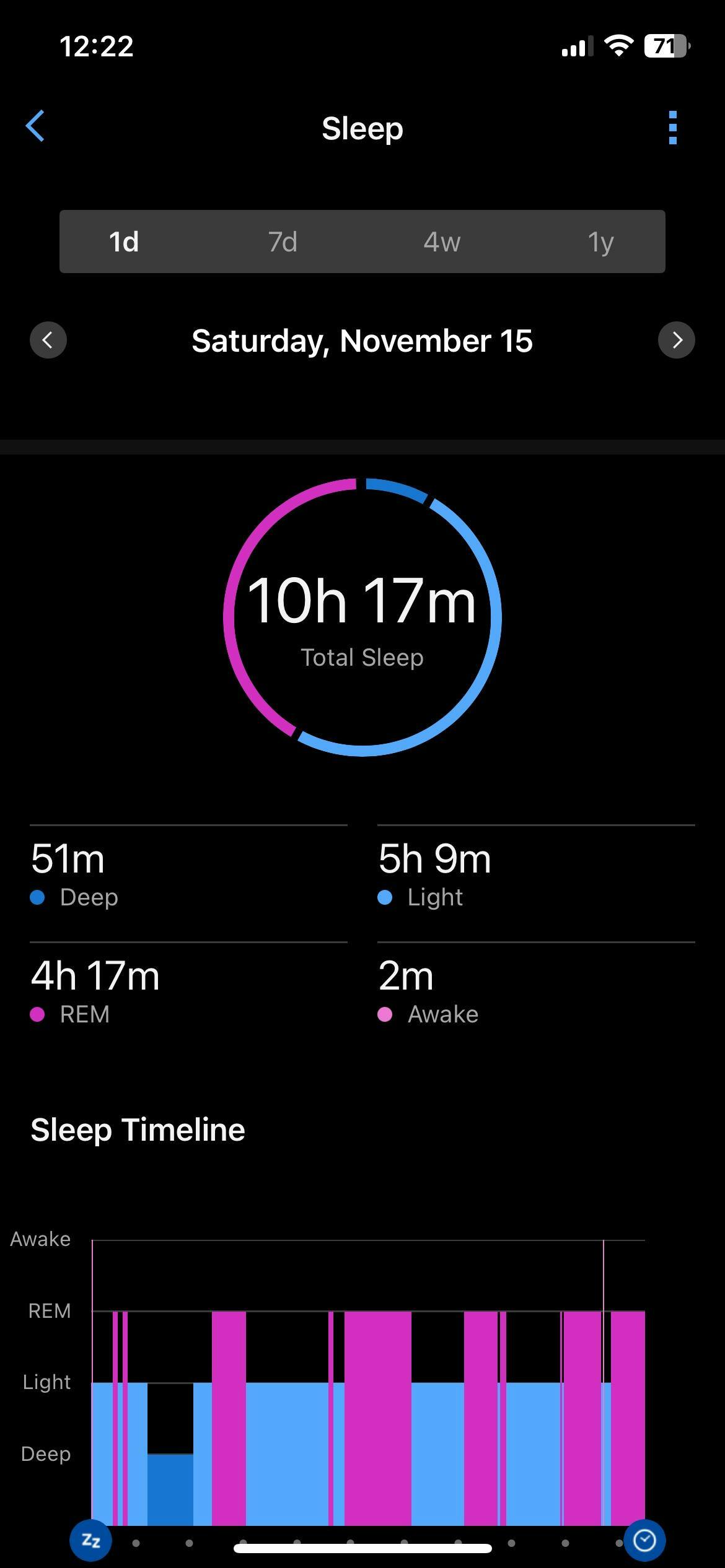Viewport: 725px width, 1568px height.
Task: Go back from the Sleep screen
Action: point(35,126)
